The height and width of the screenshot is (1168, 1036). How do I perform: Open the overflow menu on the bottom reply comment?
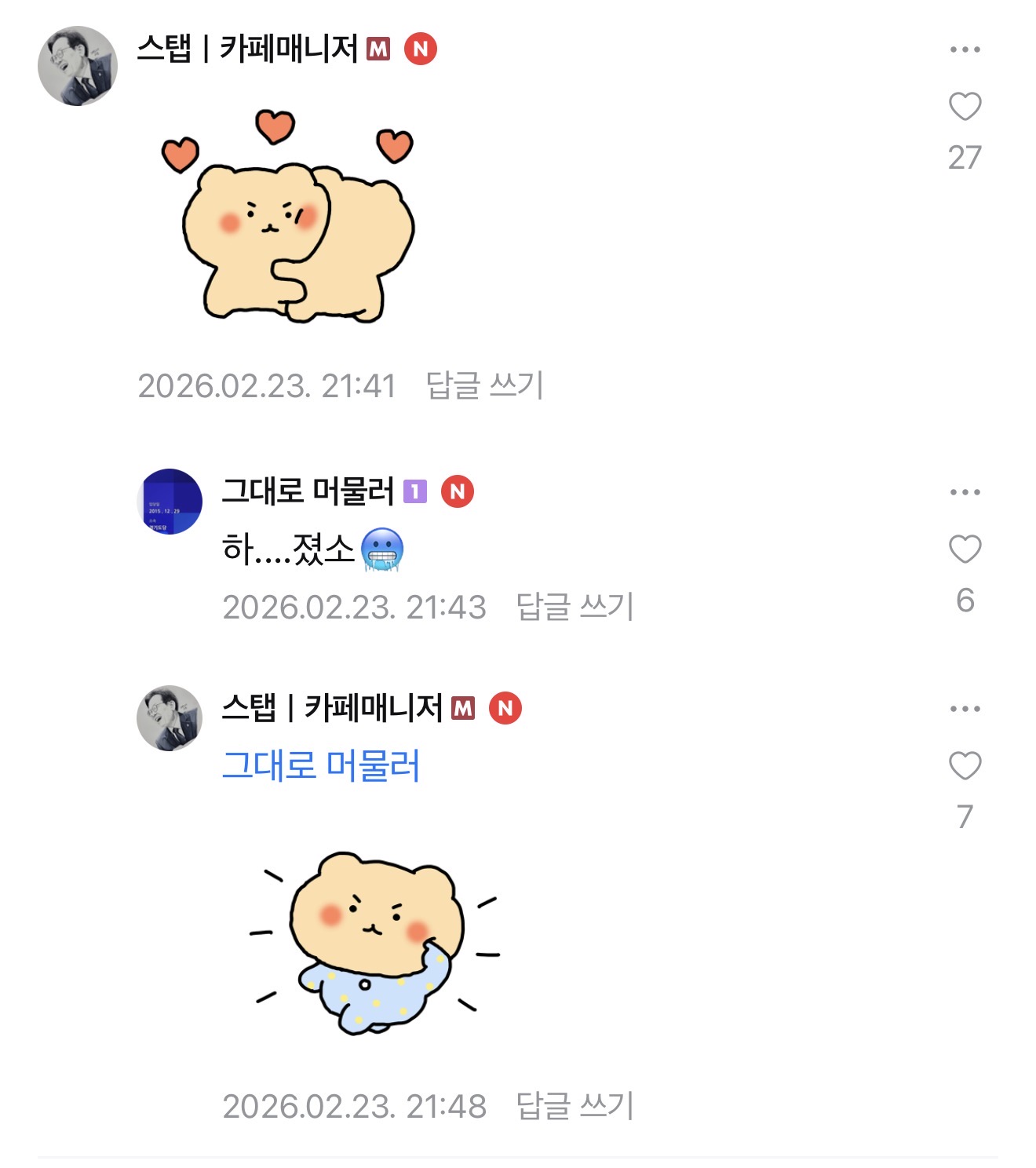pyautogui.click(x=965, y=708)
